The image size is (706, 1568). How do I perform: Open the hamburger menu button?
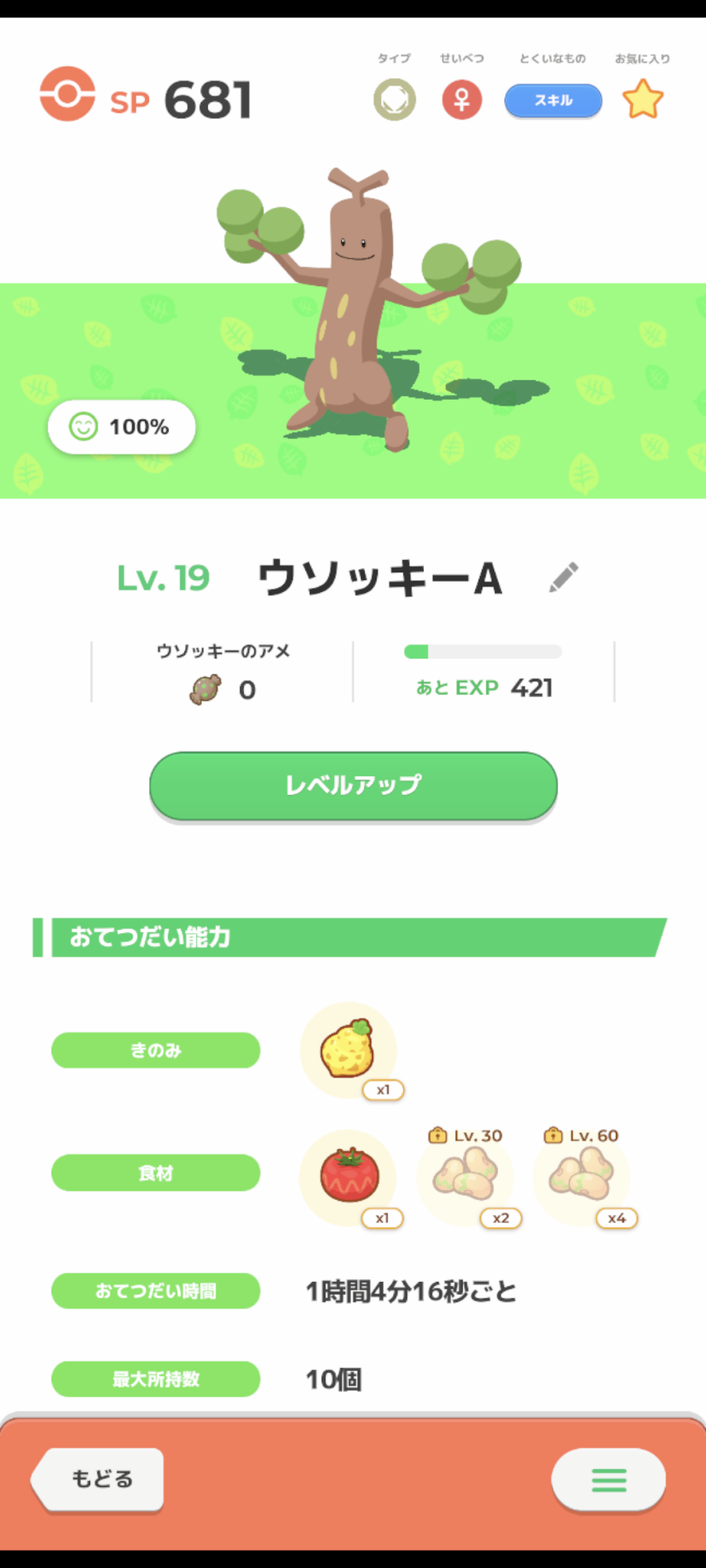609,1479
